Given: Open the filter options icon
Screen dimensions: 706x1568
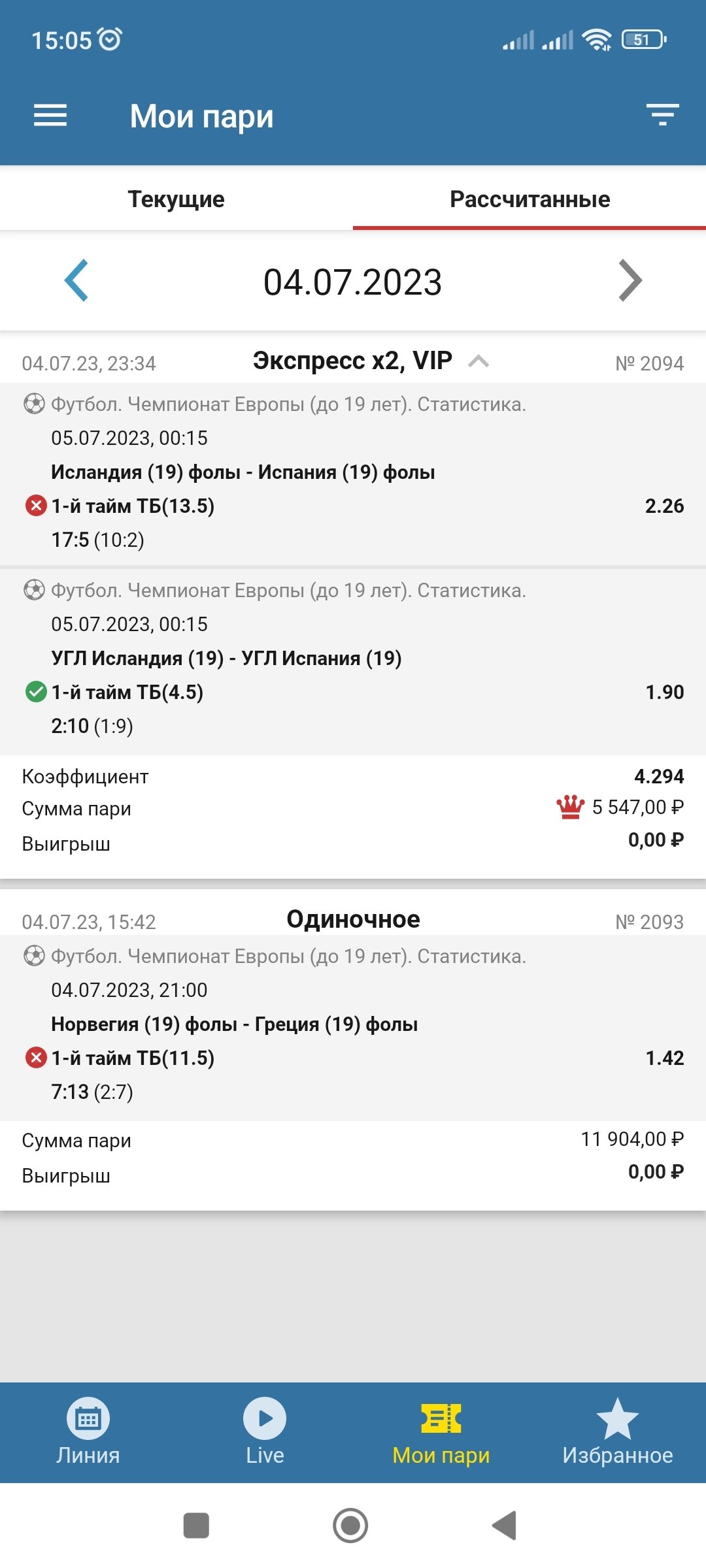Looking at the screenshot, I should pos(662,115).
